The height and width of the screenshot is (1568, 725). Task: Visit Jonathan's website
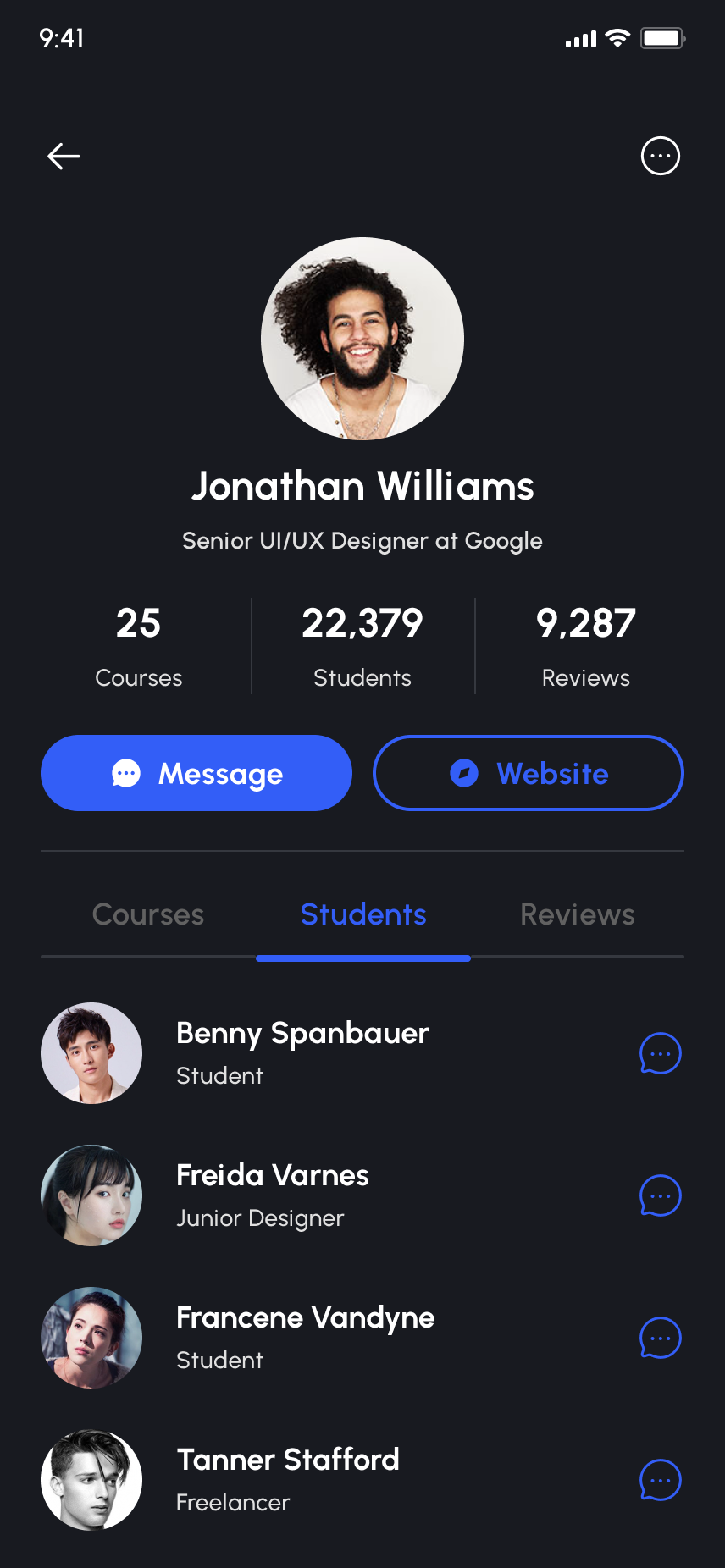[x=529, y=773]
